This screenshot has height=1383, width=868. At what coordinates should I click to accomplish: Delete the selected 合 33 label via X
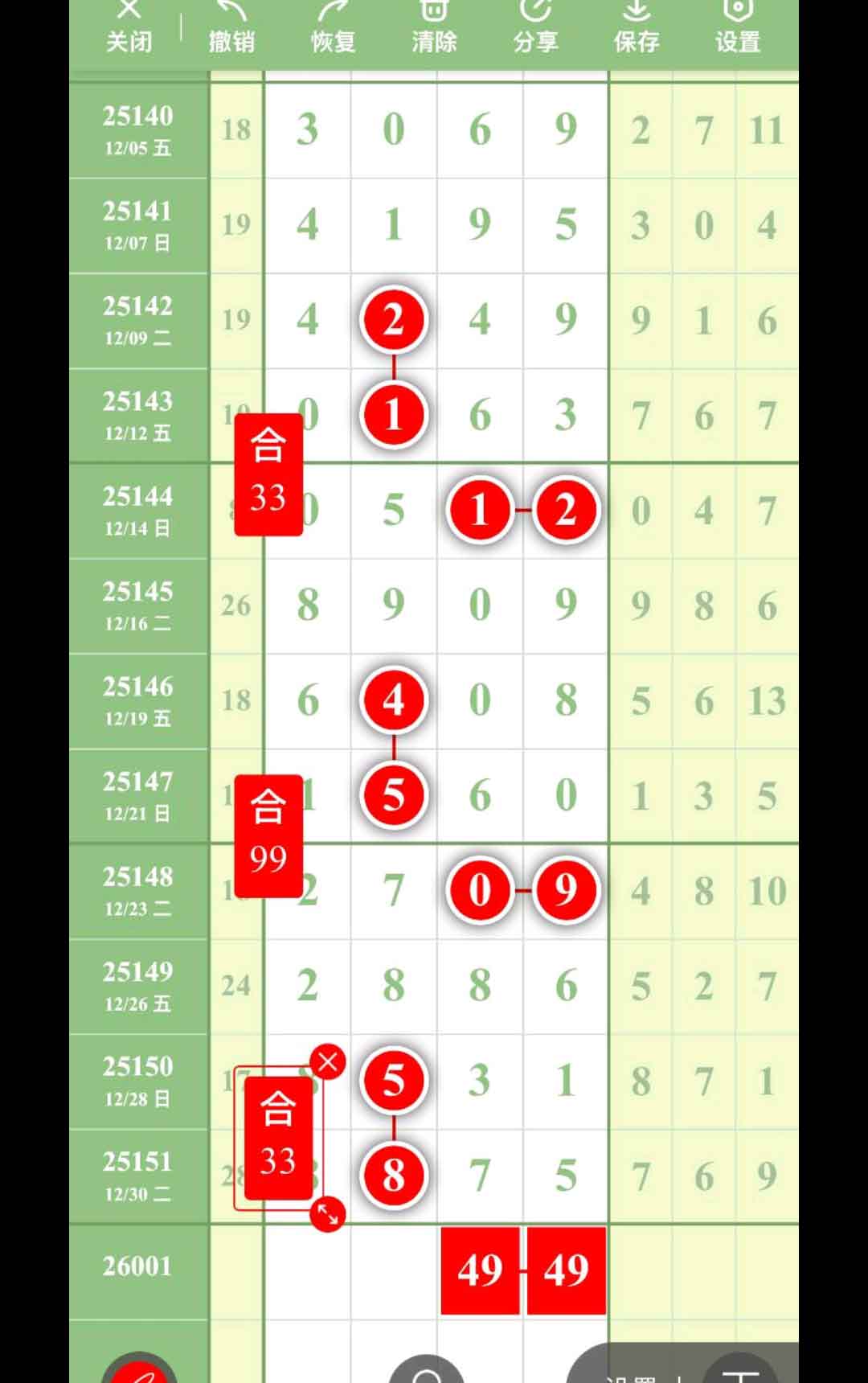[x=327, y=1062]
